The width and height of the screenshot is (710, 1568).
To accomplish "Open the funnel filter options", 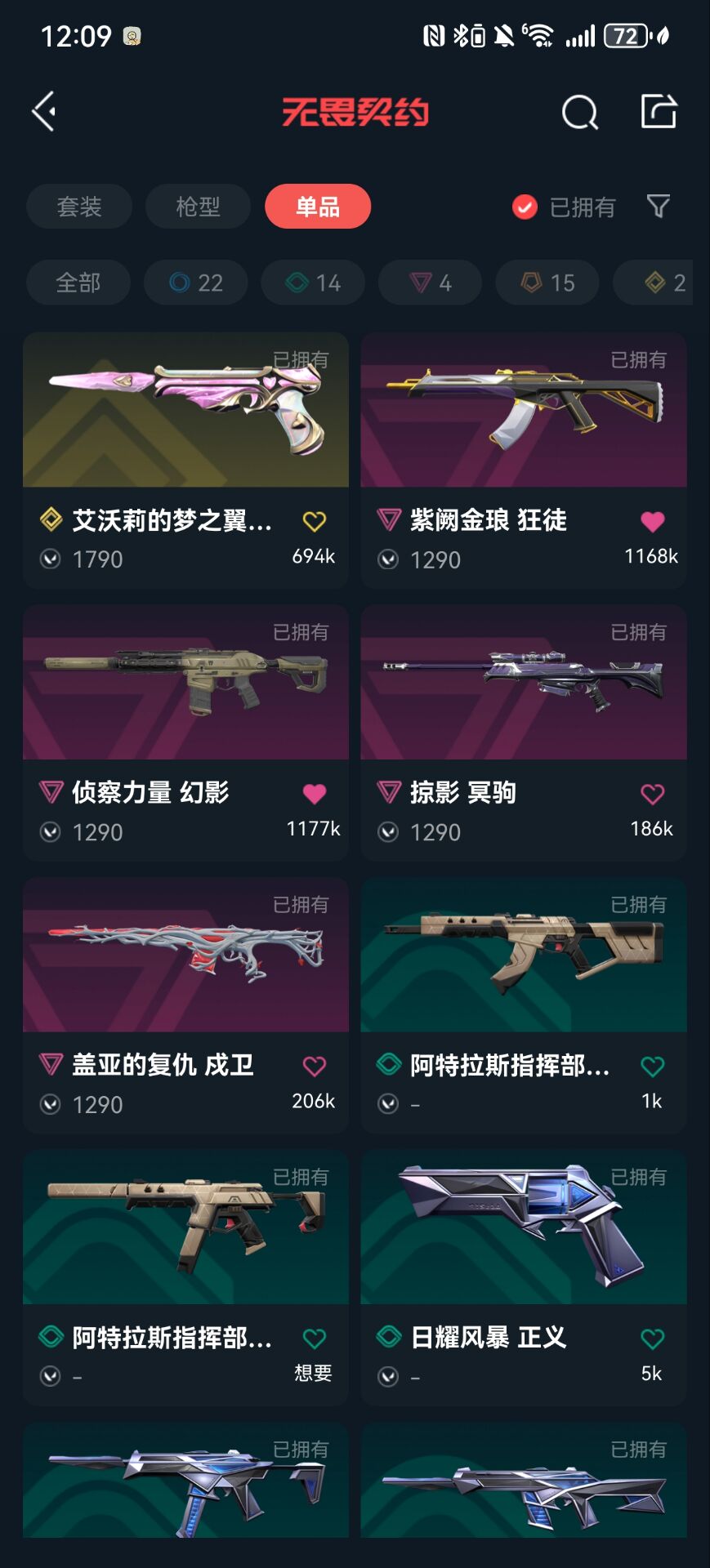I will tap(658, 206).
